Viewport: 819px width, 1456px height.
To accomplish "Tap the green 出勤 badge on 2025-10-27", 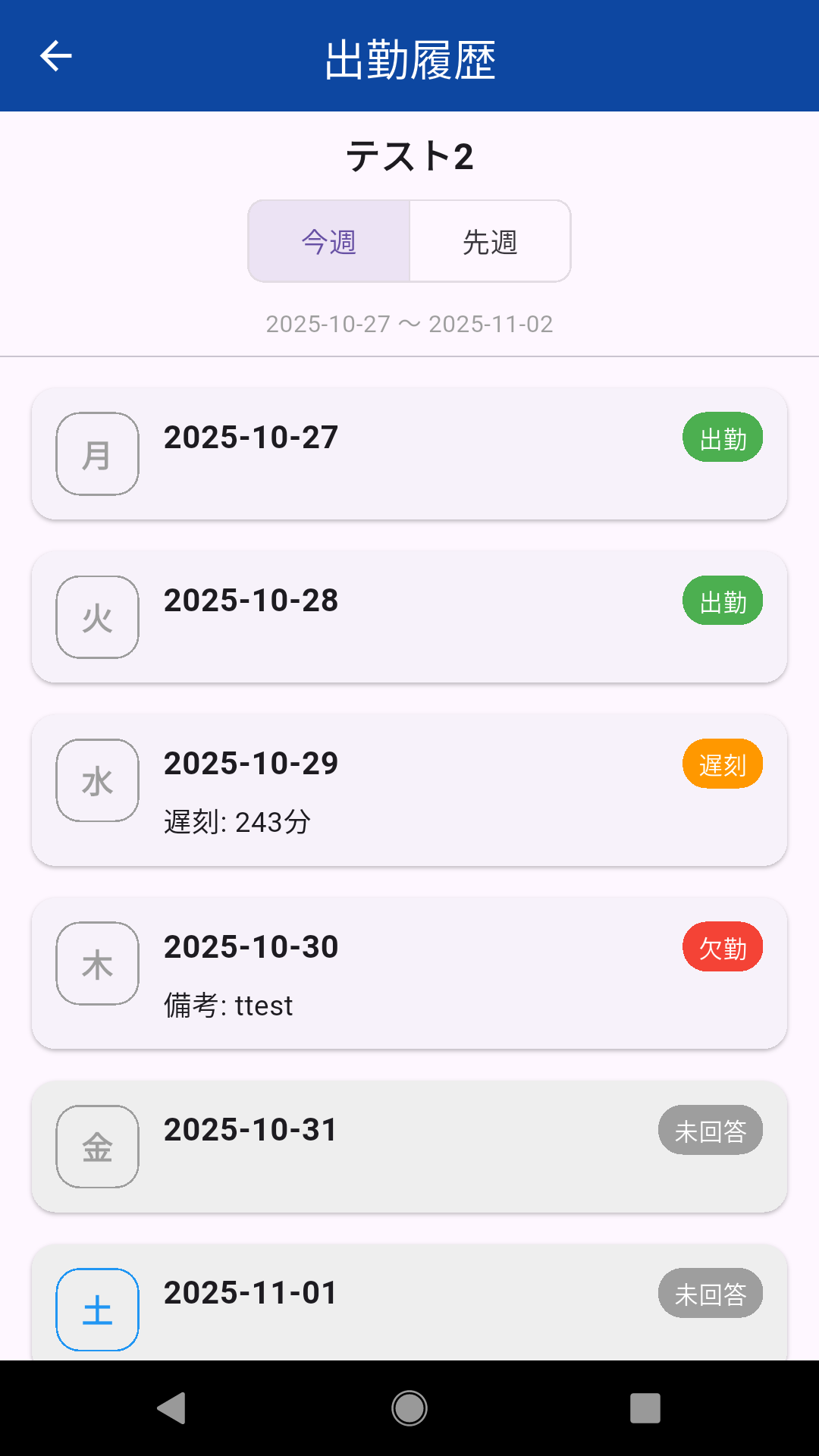I will coord(722,437).
